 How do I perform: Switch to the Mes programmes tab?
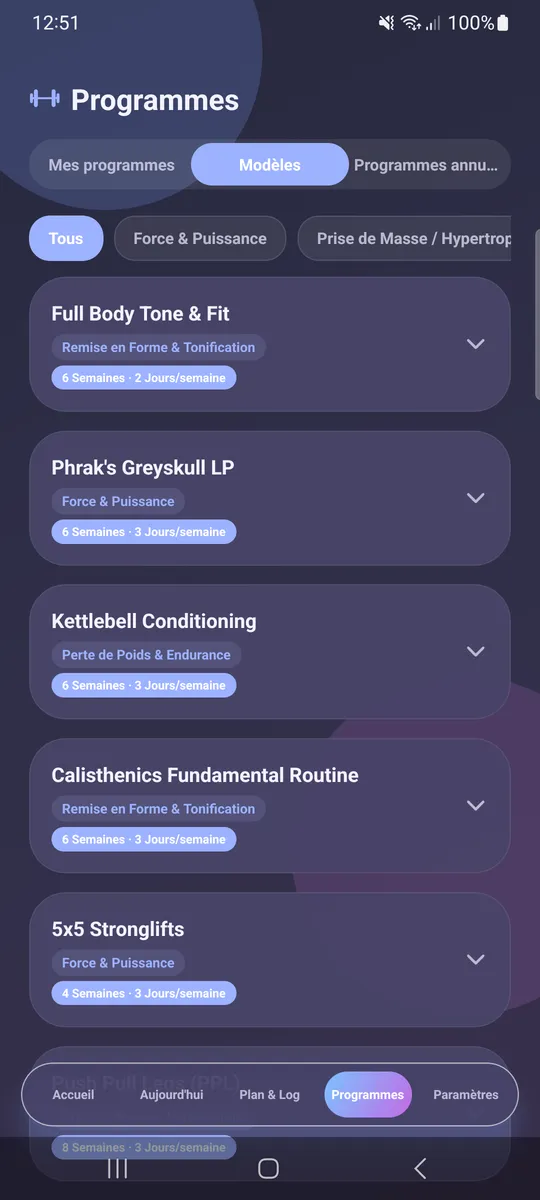112,165
